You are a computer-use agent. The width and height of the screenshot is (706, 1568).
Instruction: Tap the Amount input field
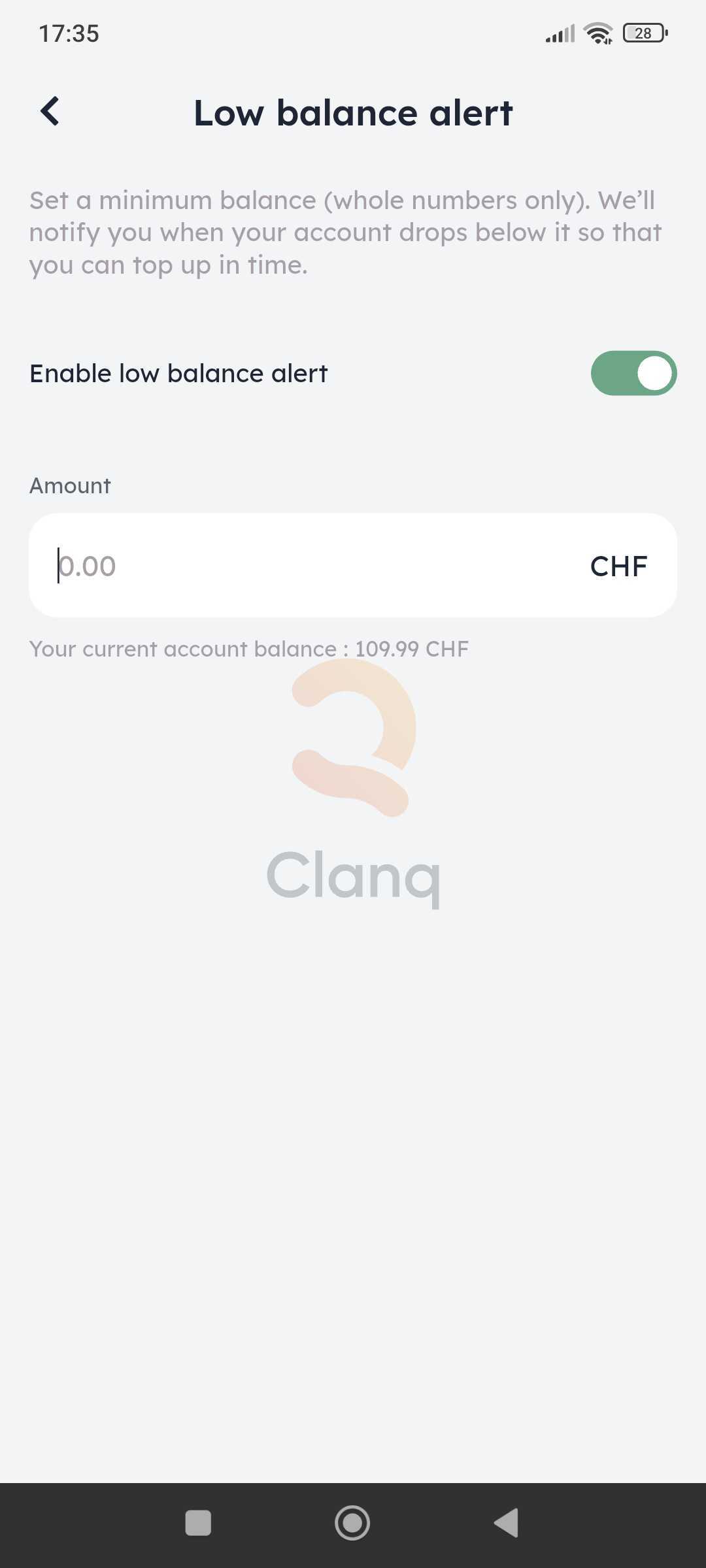tap(353, 565)
